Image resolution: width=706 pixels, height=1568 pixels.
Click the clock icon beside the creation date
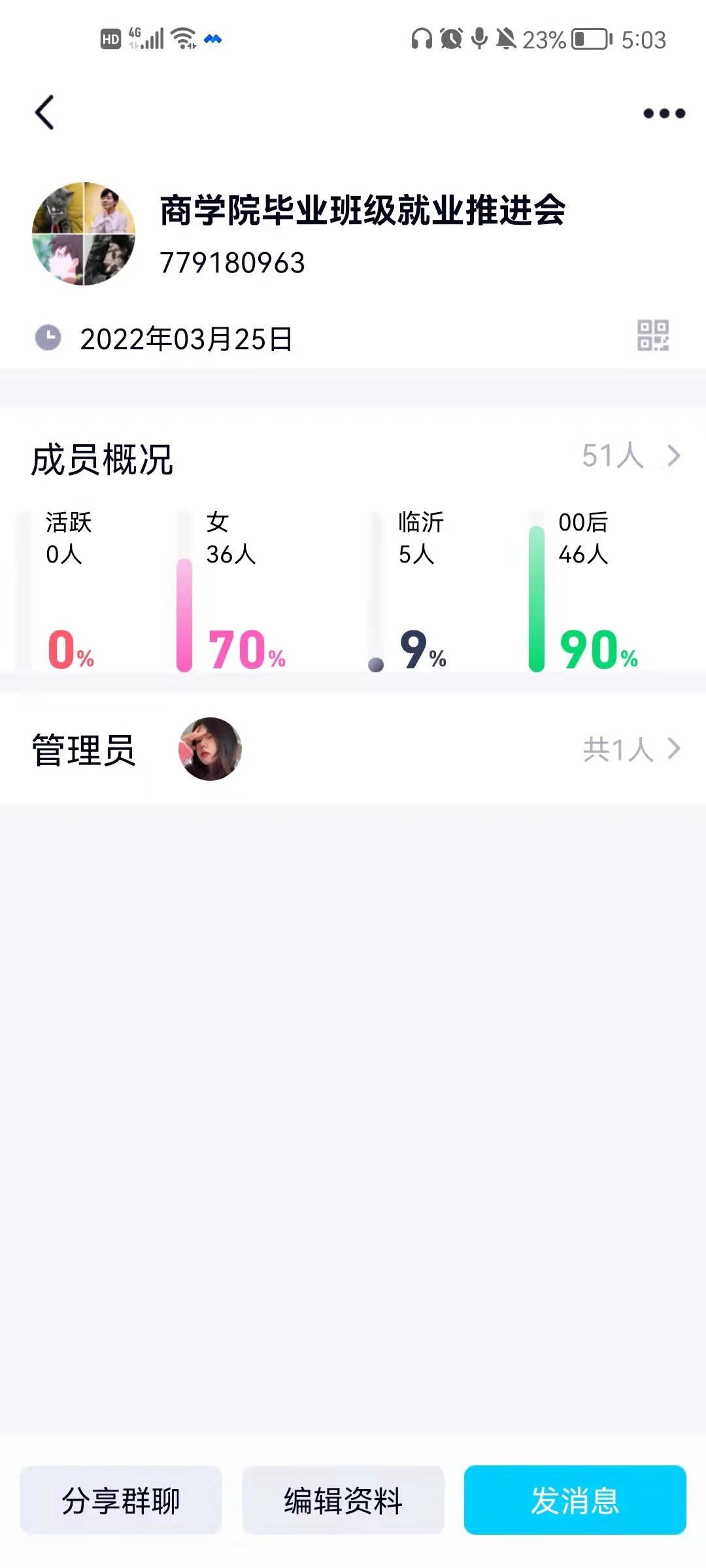49,337
